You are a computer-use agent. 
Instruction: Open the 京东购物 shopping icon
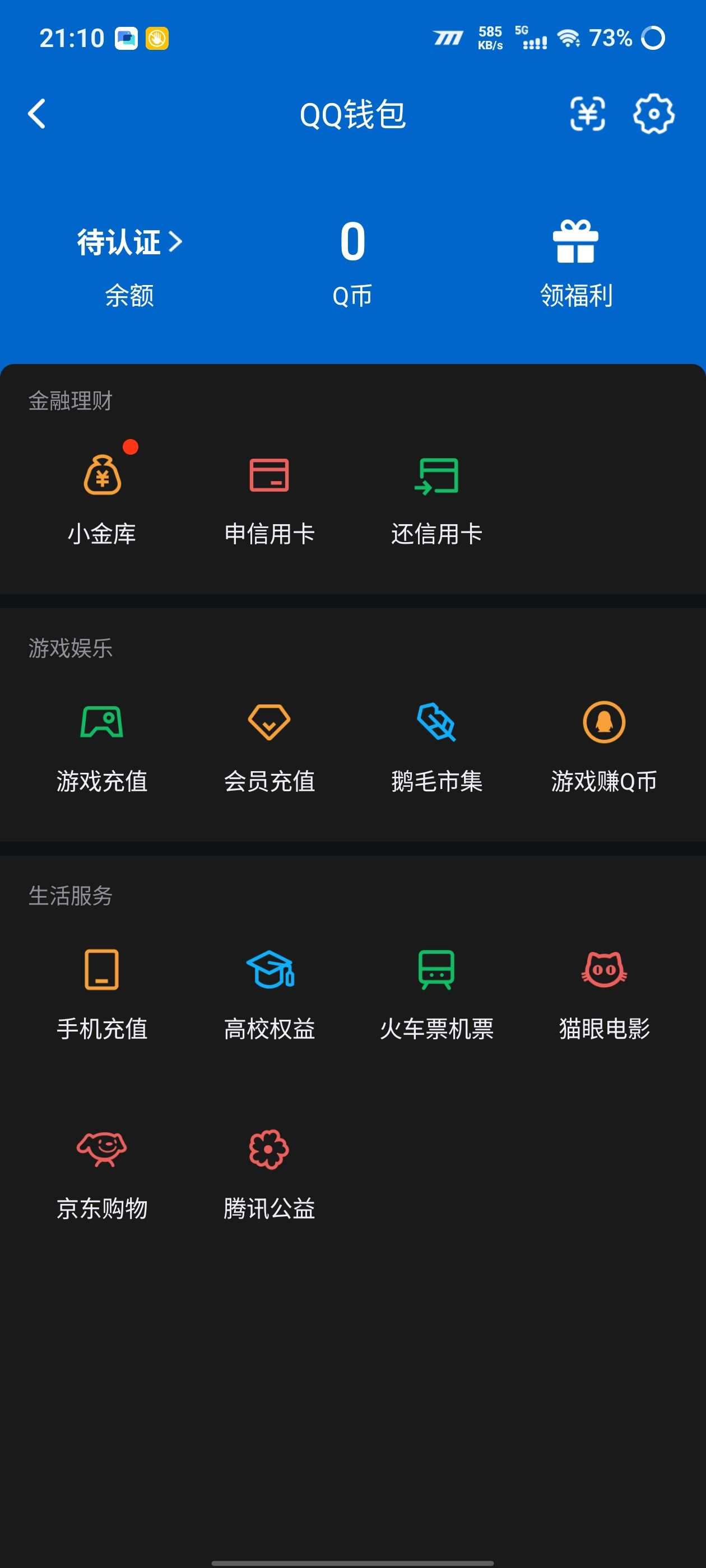103,1150
